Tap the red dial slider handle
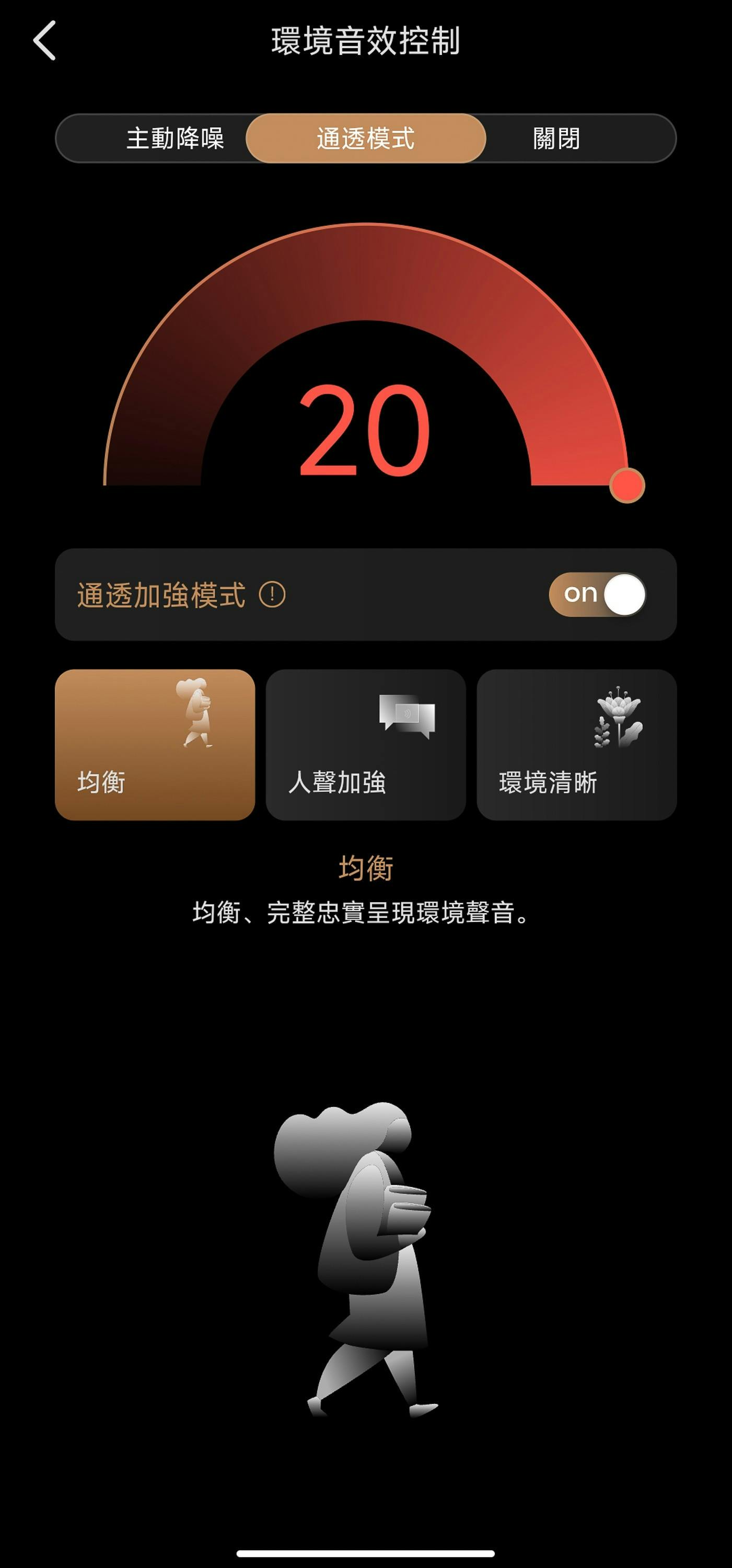The height and width of the screenshot is (1568, 732). coord(627,485)
